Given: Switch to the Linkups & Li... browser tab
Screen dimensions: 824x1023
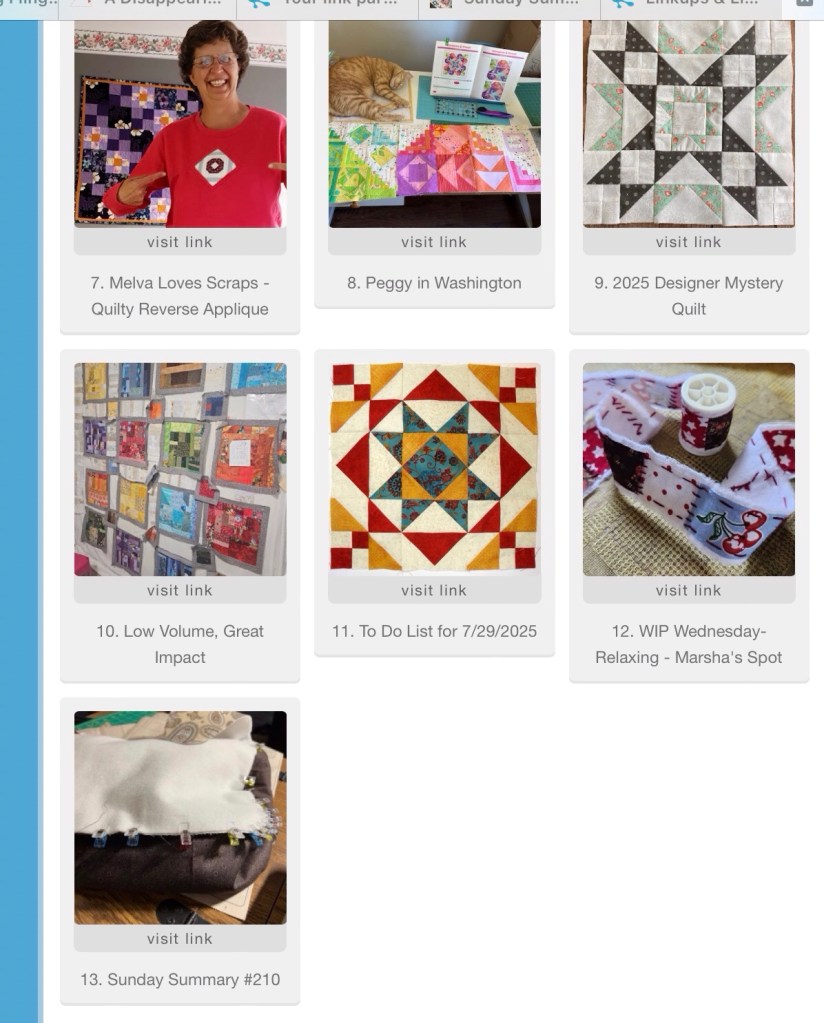Looking at the screenshot, I should coord(690,5).
